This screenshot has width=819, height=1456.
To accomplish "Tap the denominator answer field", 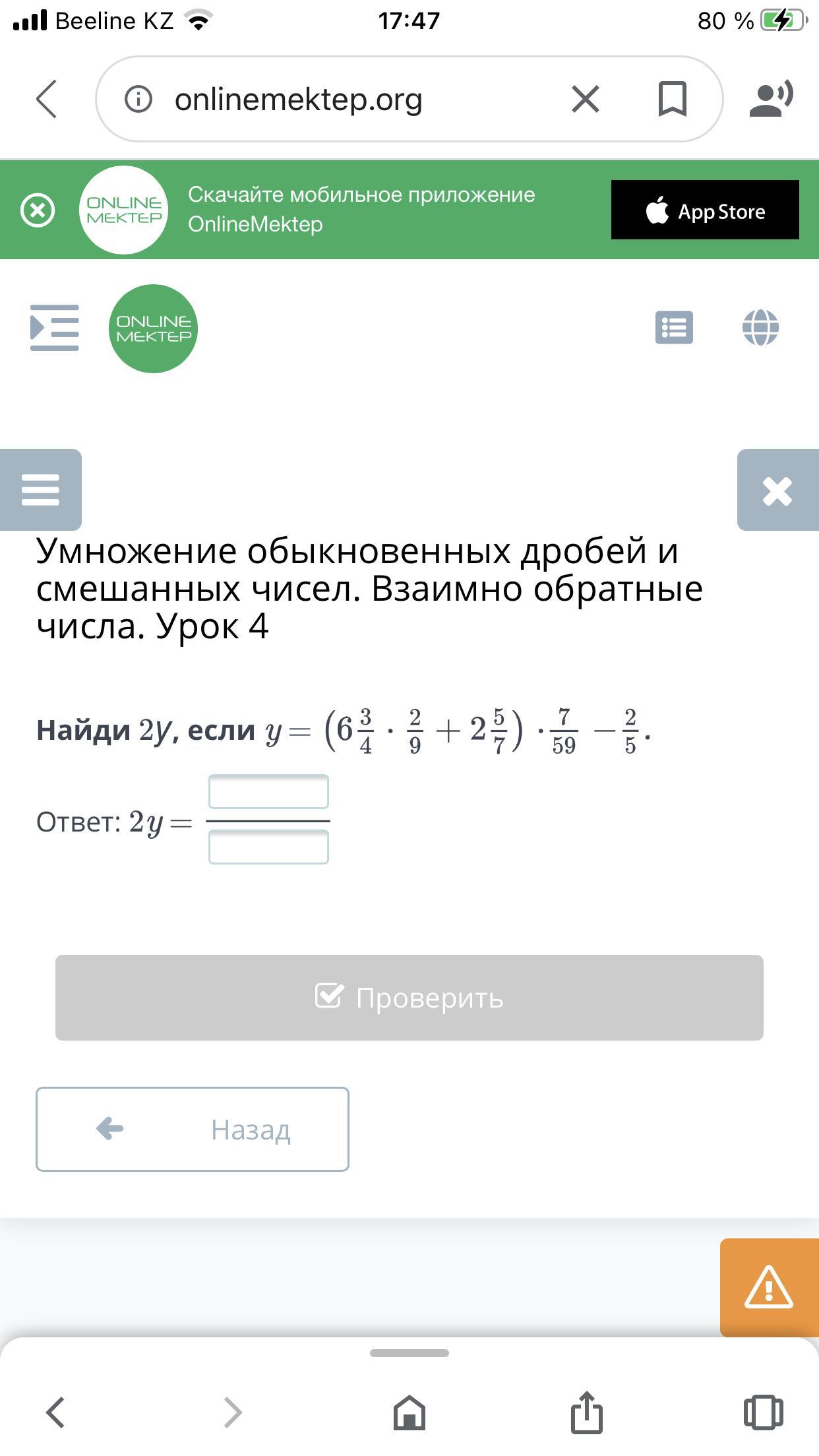I will (268, 847).
